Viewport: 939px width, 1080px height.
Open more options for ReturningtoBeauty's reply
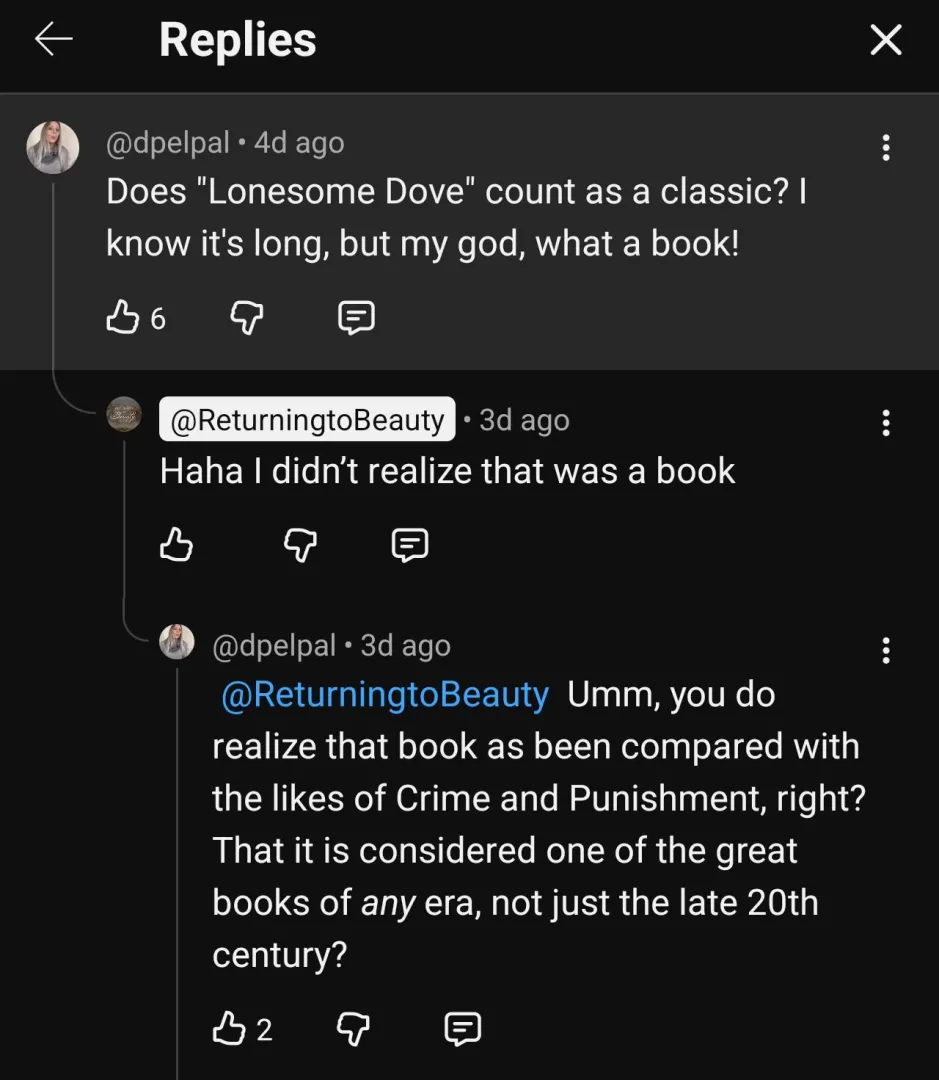click(885, 423)
